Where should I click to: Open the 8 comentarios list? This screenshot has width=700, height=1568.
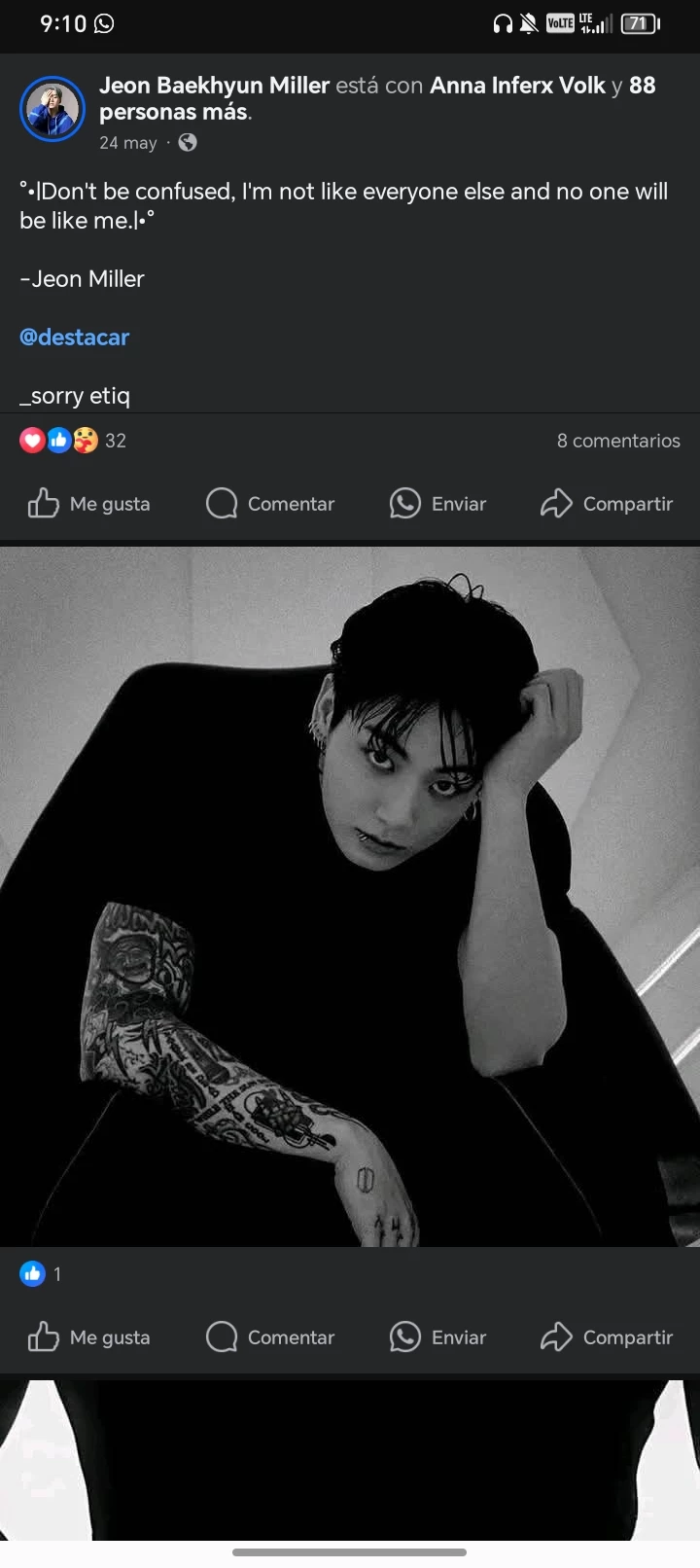(617, 441)
